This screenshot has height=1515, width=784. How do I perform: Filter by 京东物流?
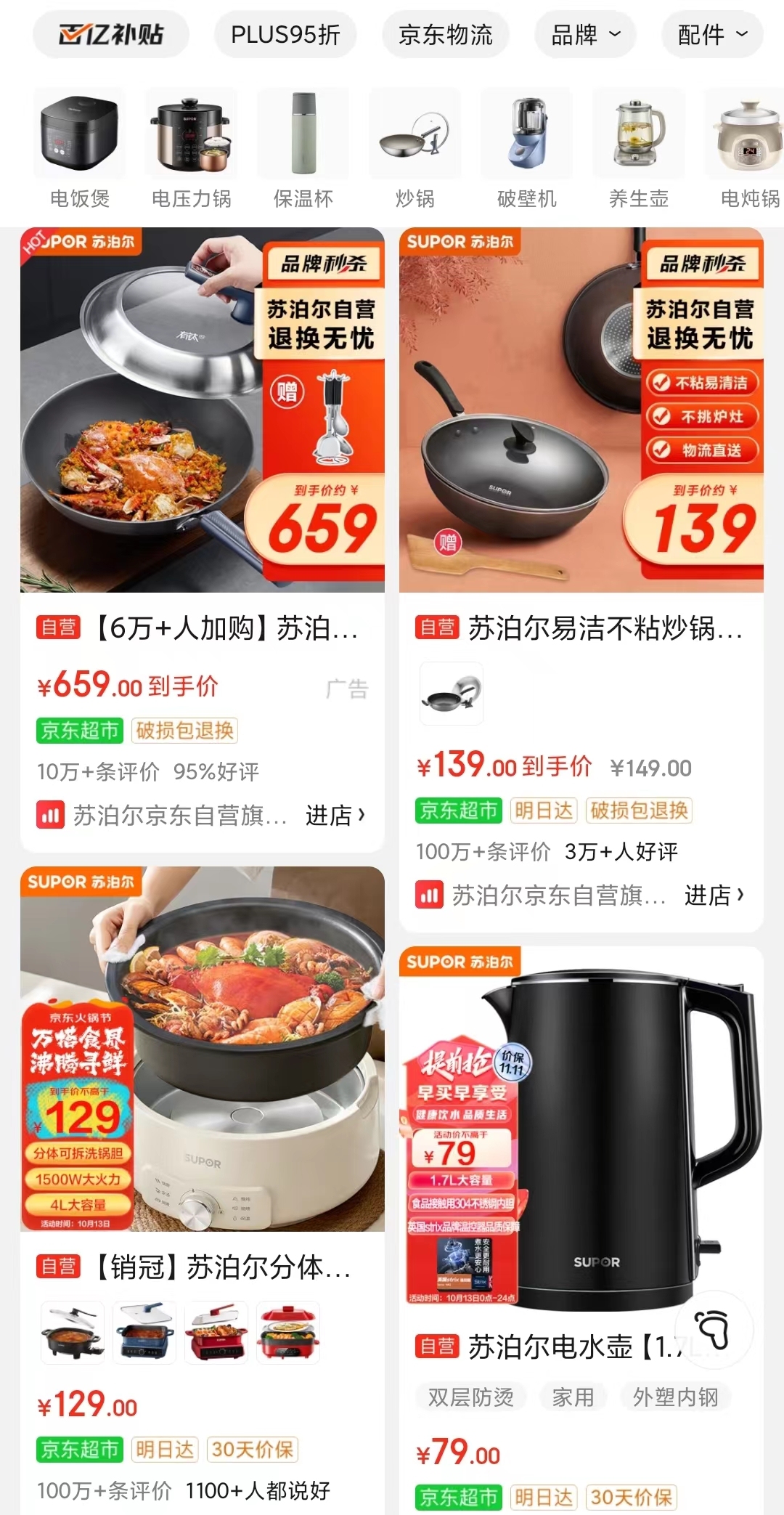(445, 34)
